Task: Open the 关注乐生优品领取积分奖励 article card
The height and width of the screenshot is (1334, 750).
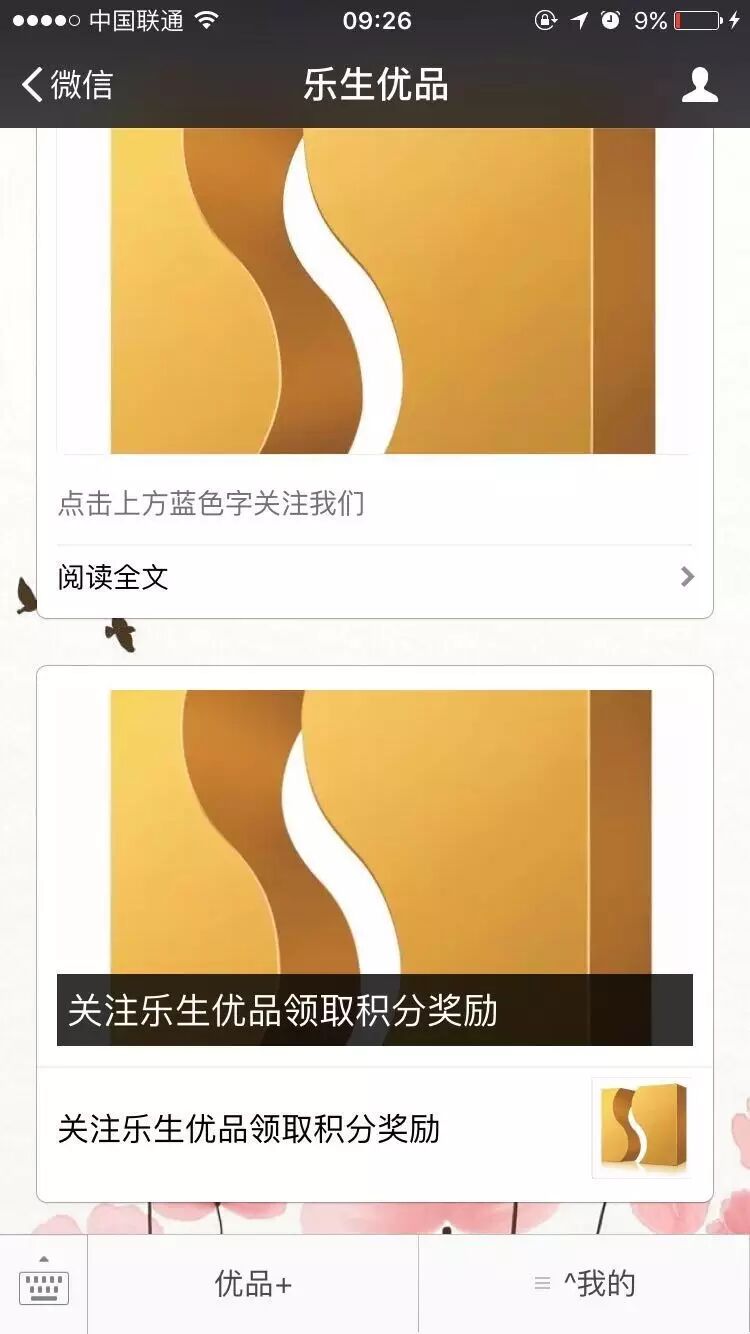Action: (375, 1129)
